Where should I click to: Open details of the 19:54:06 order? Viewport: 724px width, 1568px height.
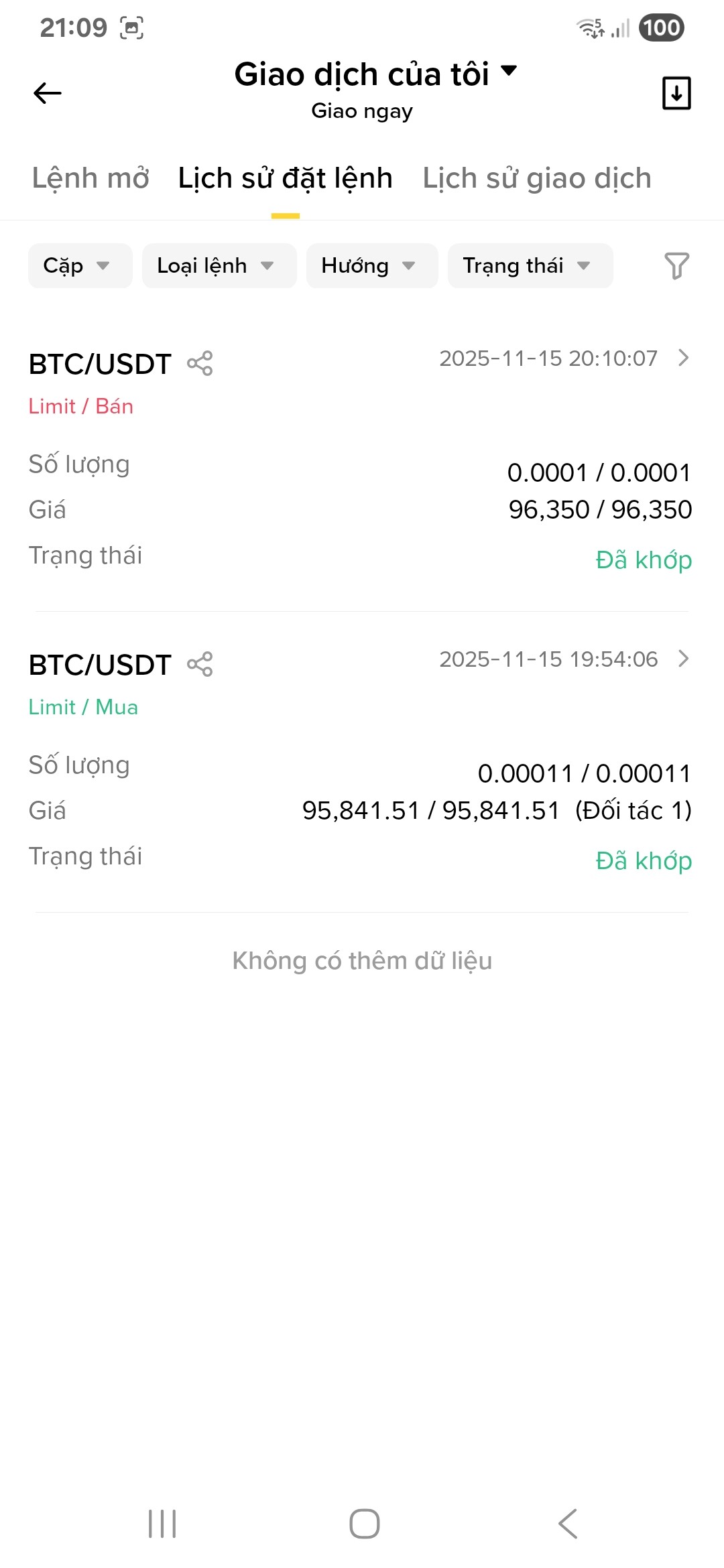683,659
